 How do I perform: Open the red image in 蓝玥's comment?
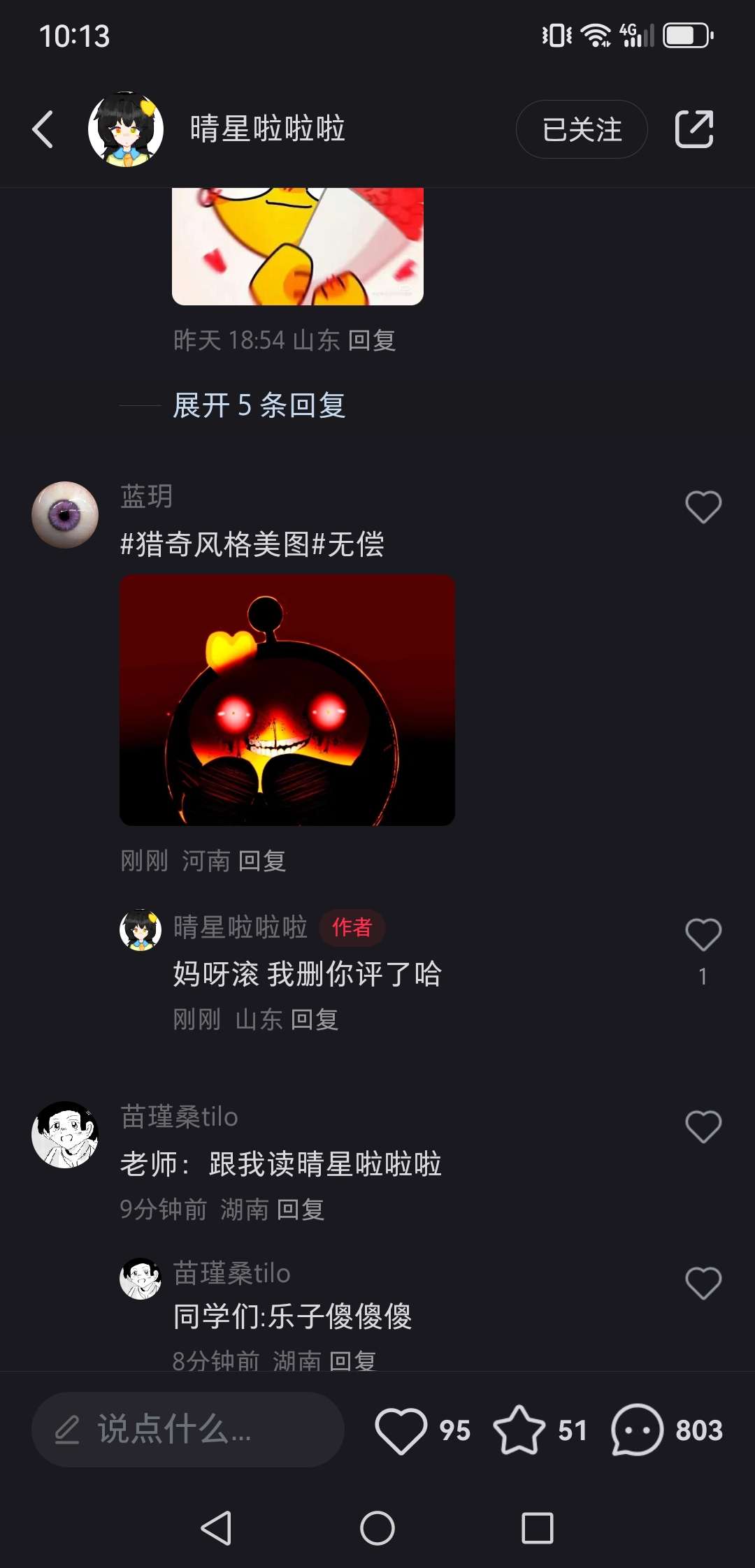click(287, 699)
